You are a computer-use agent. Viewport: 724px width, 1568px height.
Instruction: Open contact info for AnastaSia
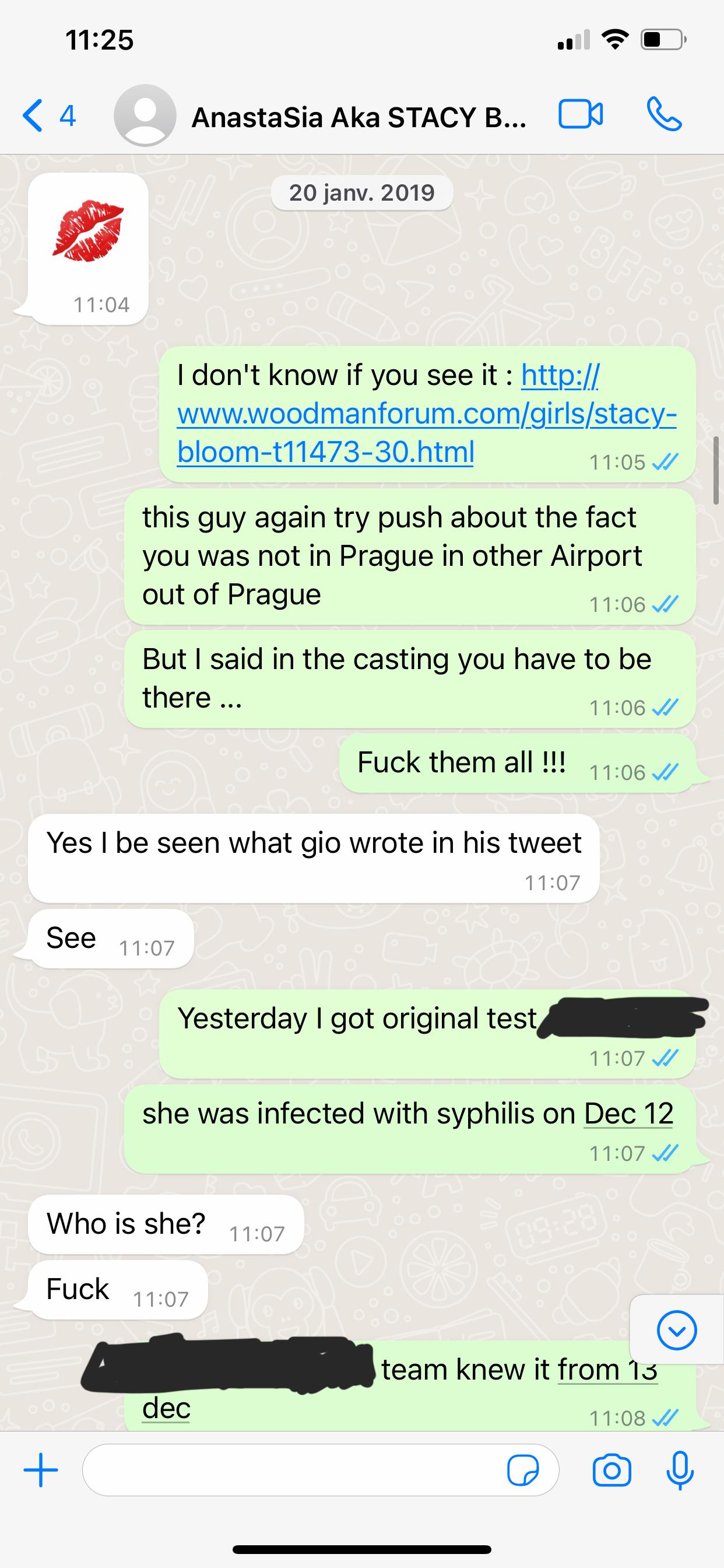(x=359, y=117)
